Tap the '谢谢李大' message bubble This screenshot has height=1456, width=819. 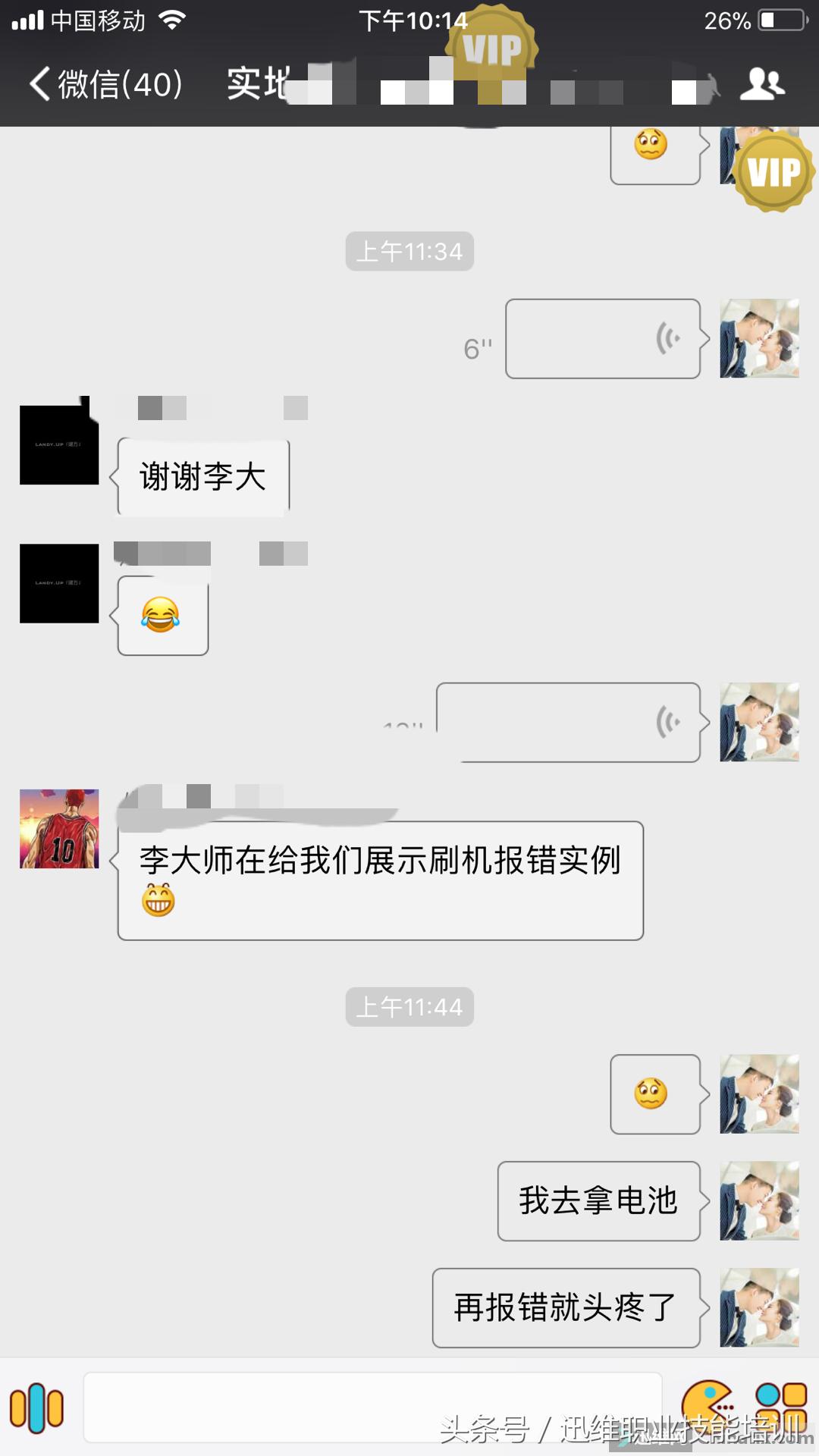[x=203, y=475]
